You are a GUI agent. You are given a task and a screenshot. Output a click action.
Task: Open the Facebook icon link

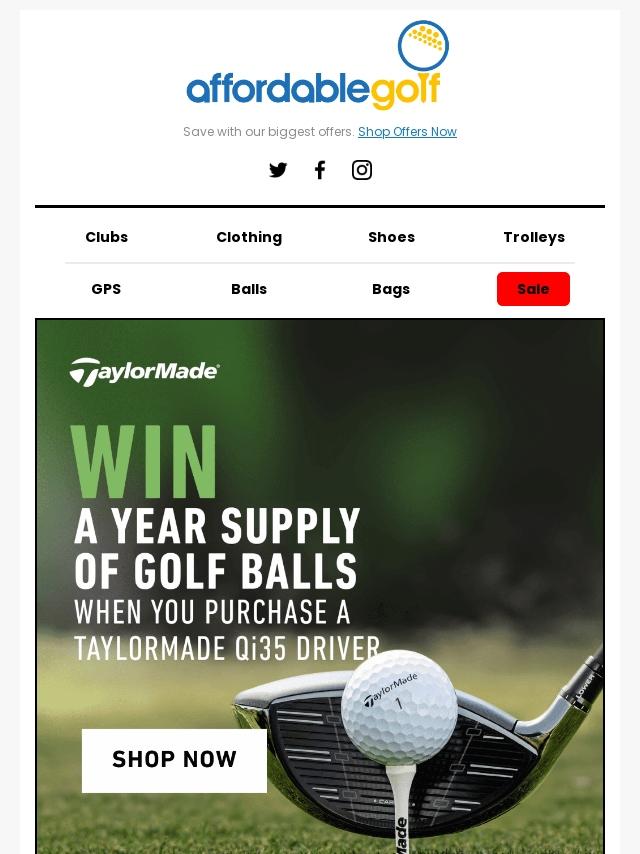320,170
